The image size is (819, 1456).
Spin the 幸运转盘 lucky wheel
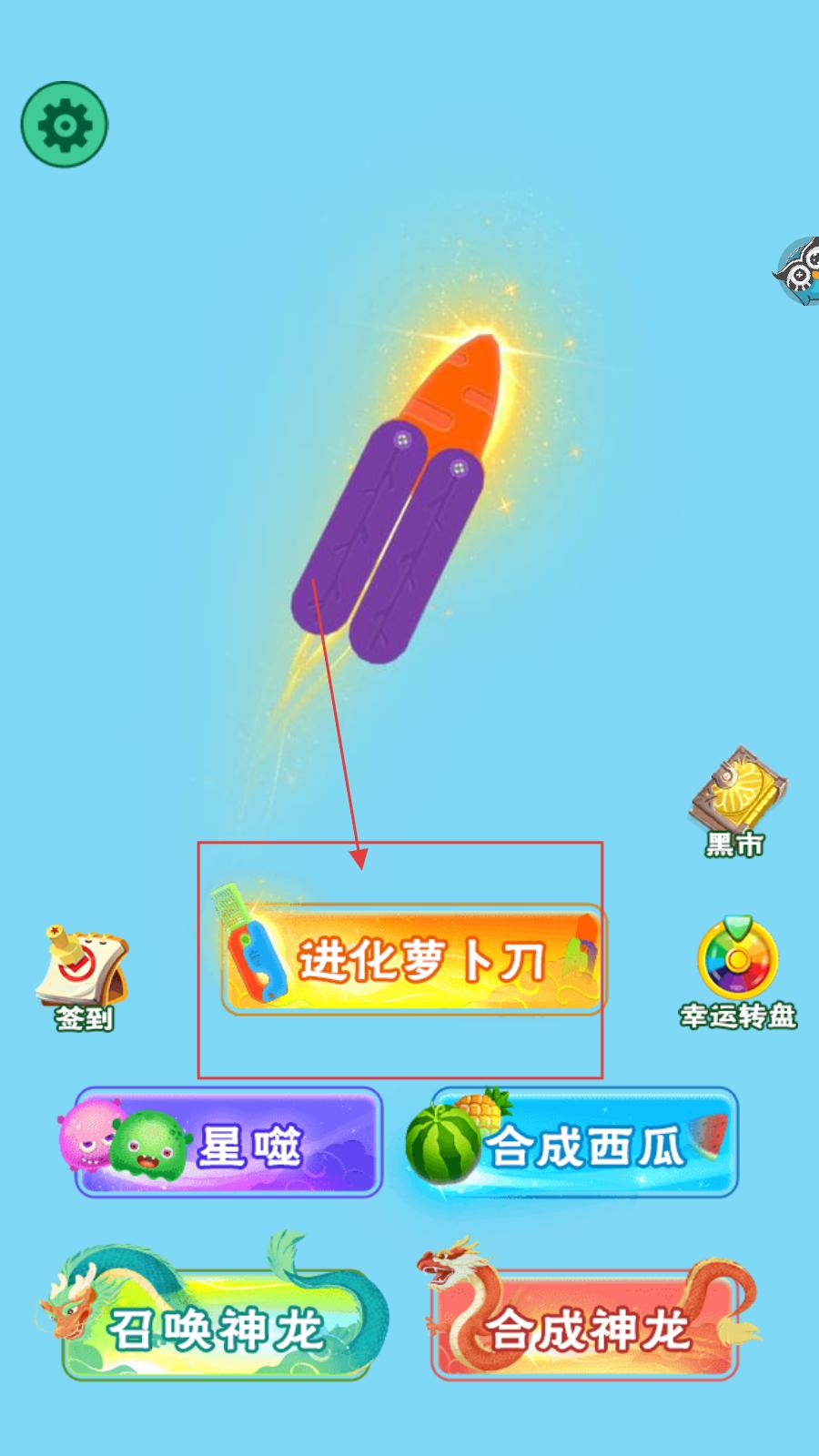(x=738, y=973)
